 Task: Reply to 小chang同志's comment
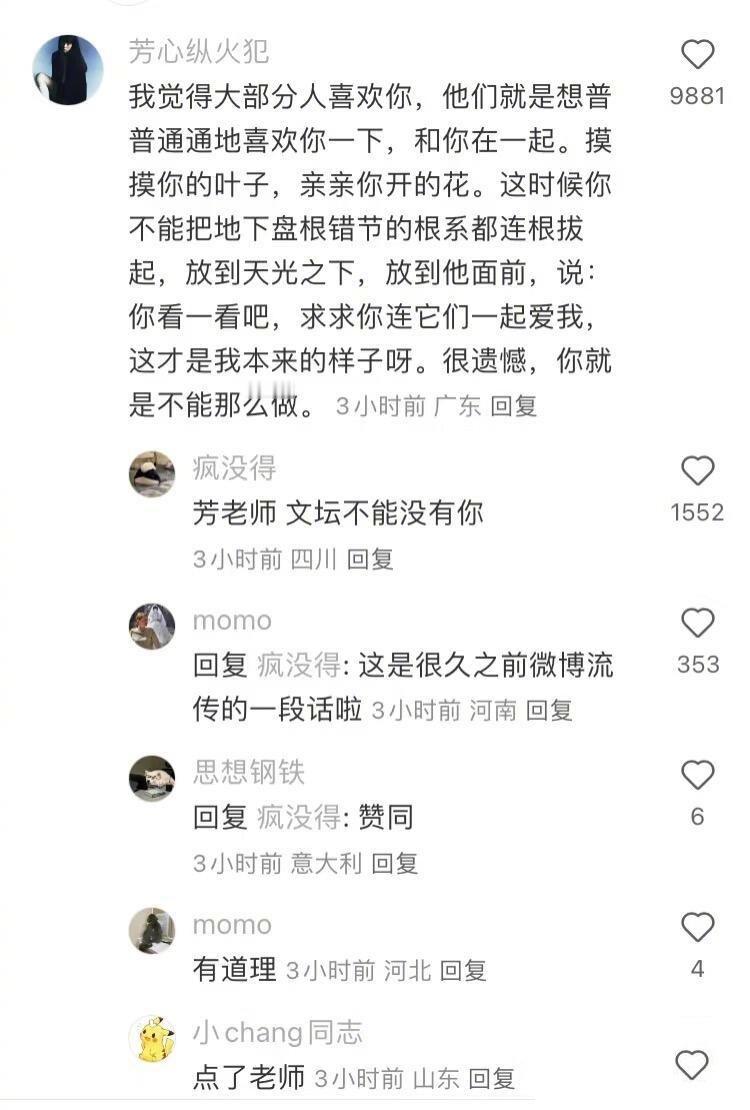(x=491, y=1079)
